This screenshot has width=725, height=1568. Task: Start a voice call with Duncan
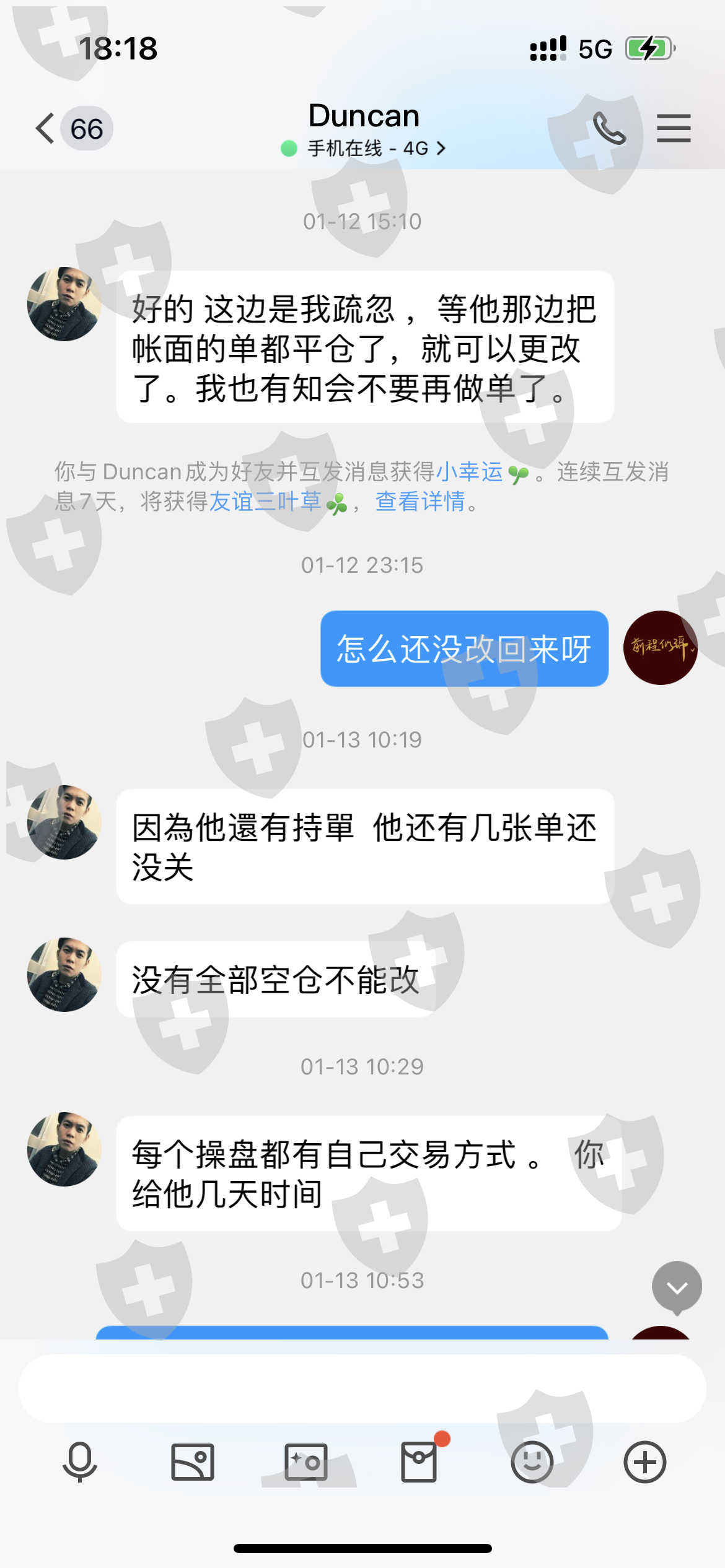pos(609,128)
